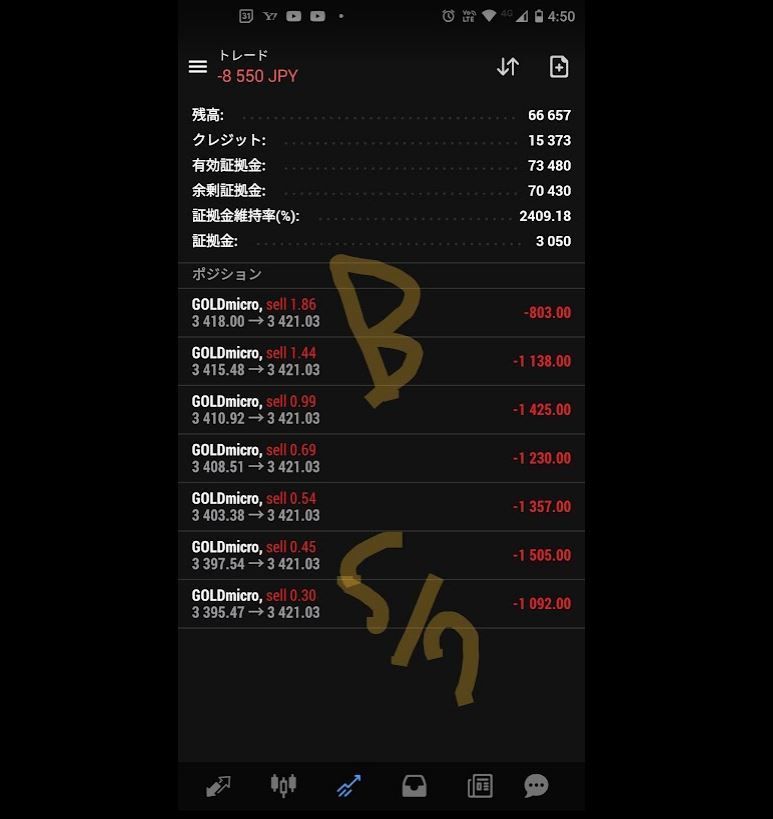Switch to the candlestick Chart tab
Image resolution: width=773 pixels, height=819 pixels.
click(283, 786)
